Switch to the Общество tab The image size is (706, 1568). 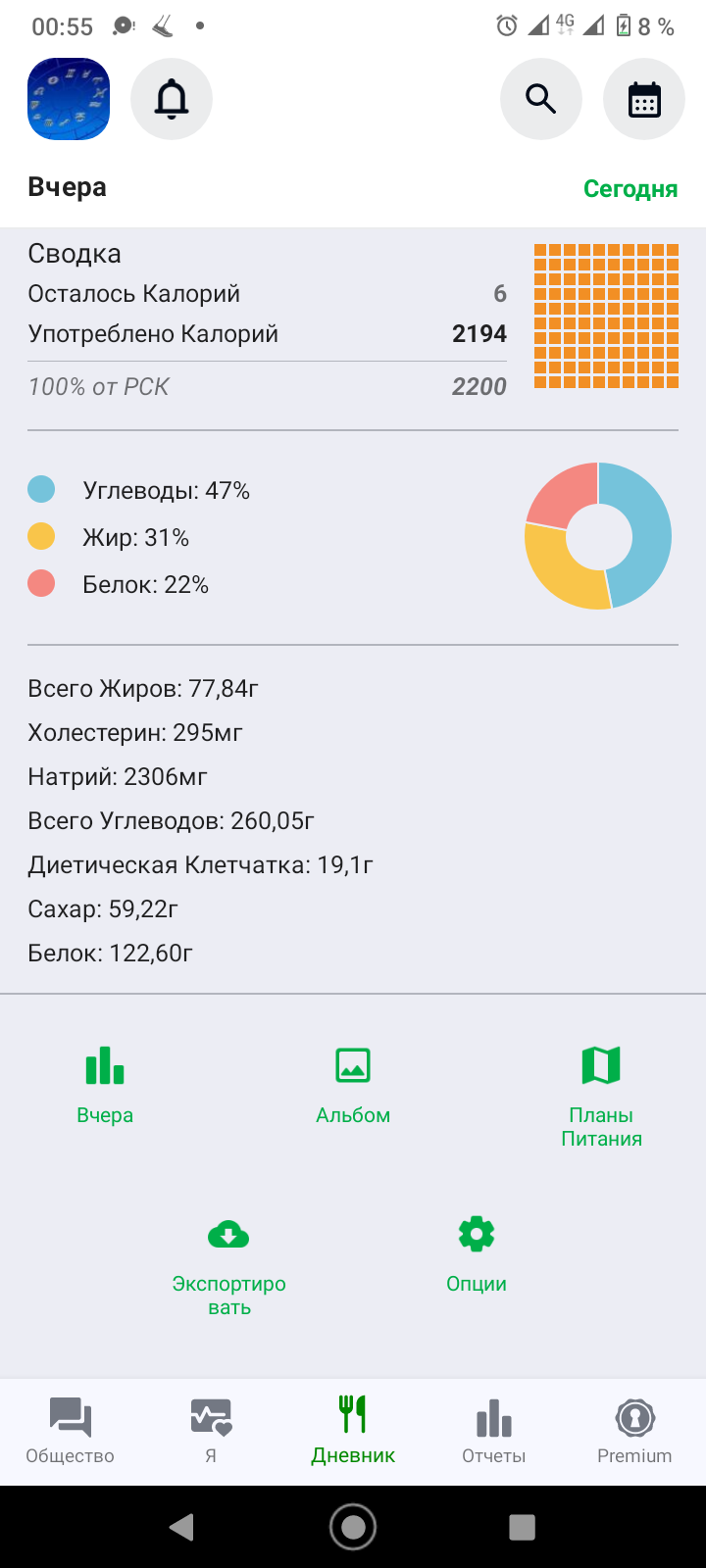tap(71, 1431)
